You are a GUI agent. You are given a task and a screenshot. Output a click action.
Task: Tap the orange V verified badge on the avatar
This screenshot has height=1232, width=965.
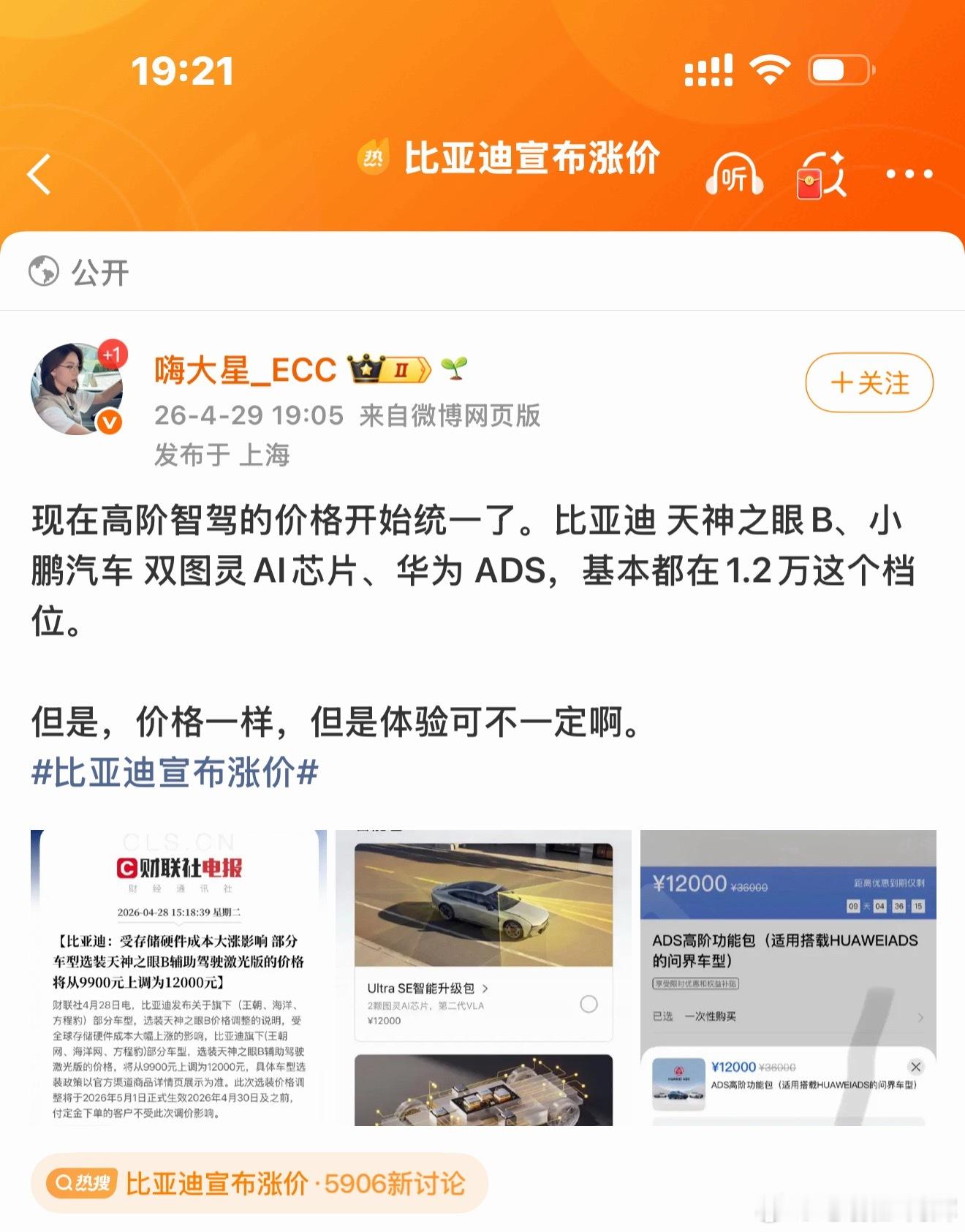108,420
